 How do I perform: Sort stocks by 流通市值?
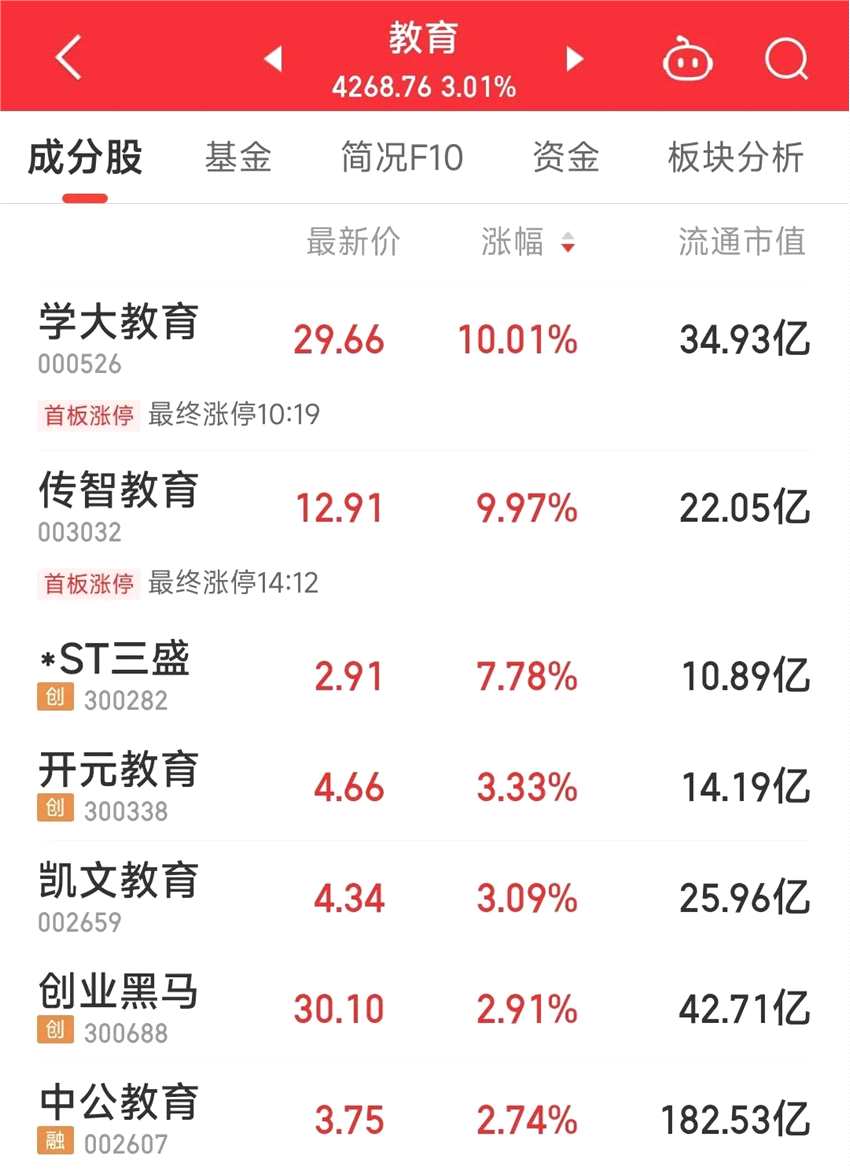tap(742, 242)
